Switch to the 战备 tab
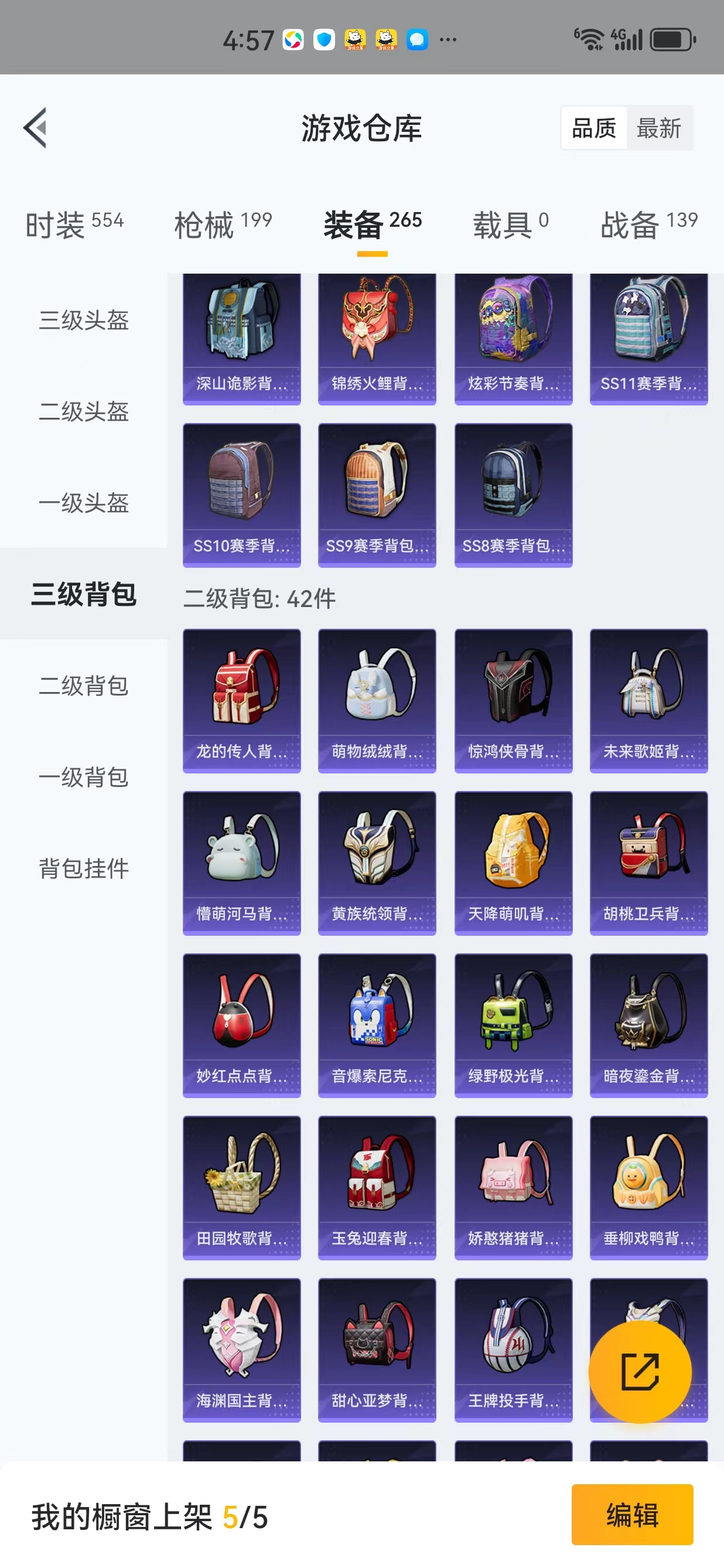This screenshot has width=724, height=1568. click(648, 224)
